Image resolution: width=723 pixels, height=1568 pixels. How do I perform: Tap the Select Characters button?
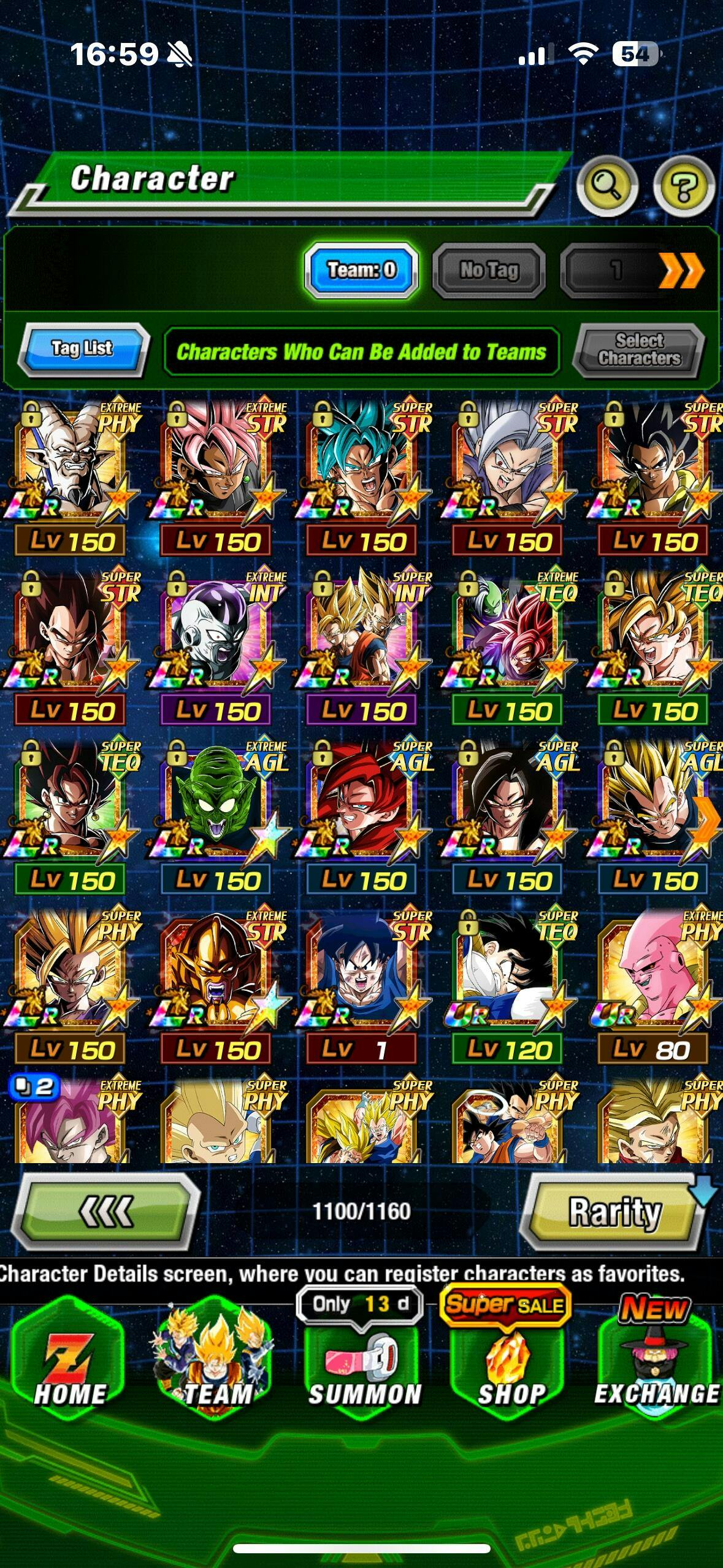[x=639, y=349]
